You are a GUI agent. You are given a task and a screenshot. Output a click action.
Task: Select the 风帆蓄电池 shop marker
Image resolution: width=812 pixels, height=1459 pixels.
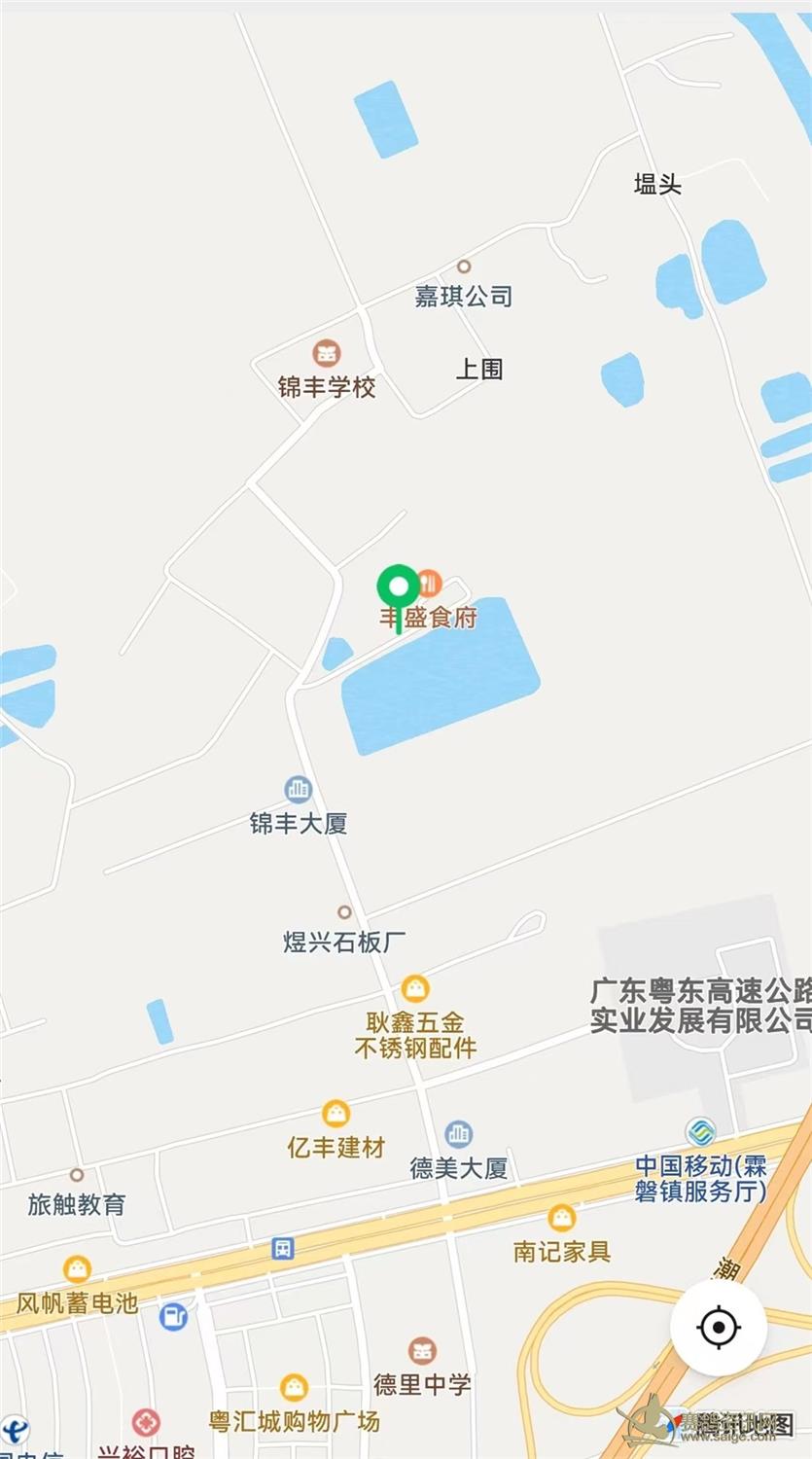[77, 1269]
